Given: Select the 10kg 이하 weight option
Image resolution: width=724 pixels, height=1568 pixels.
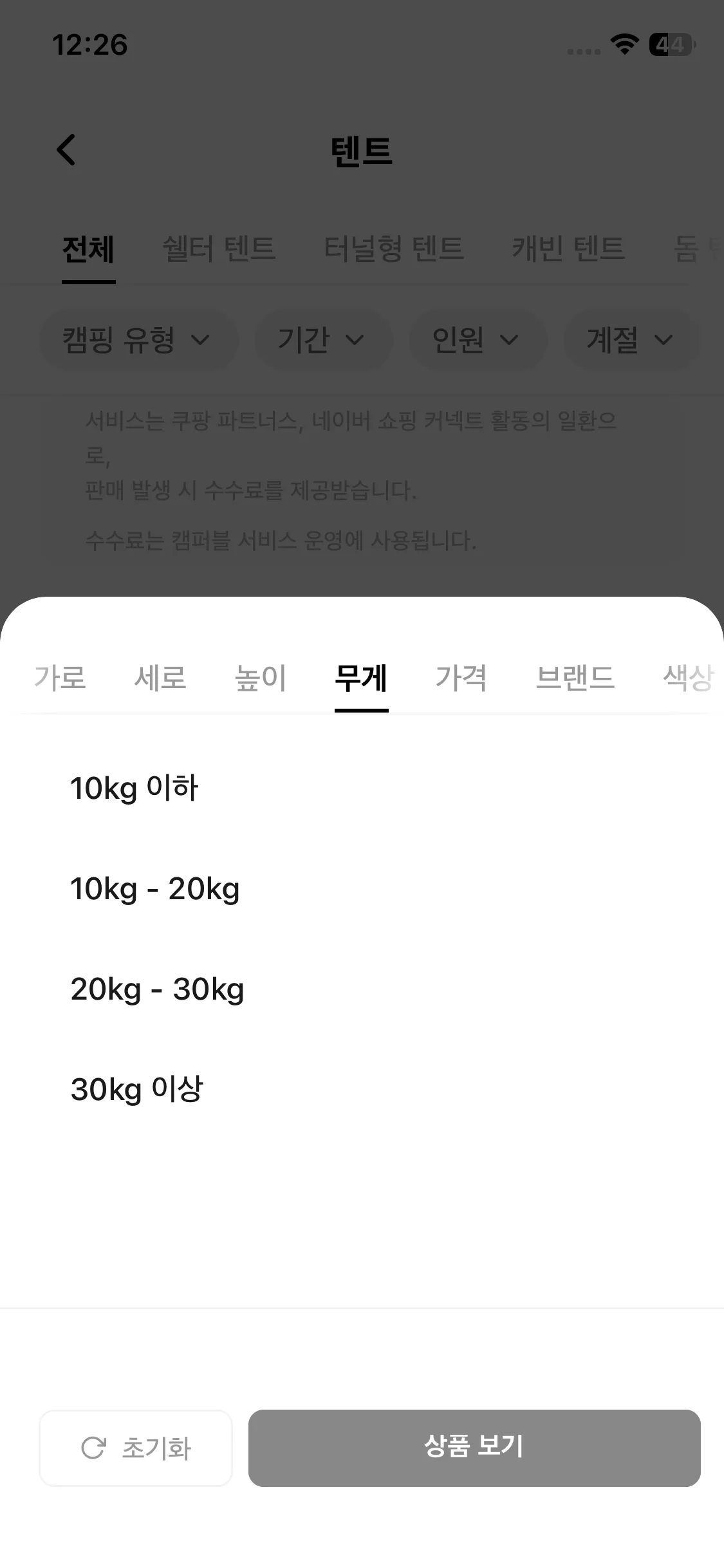Looking at the screenshot, I should coord(135,788).
